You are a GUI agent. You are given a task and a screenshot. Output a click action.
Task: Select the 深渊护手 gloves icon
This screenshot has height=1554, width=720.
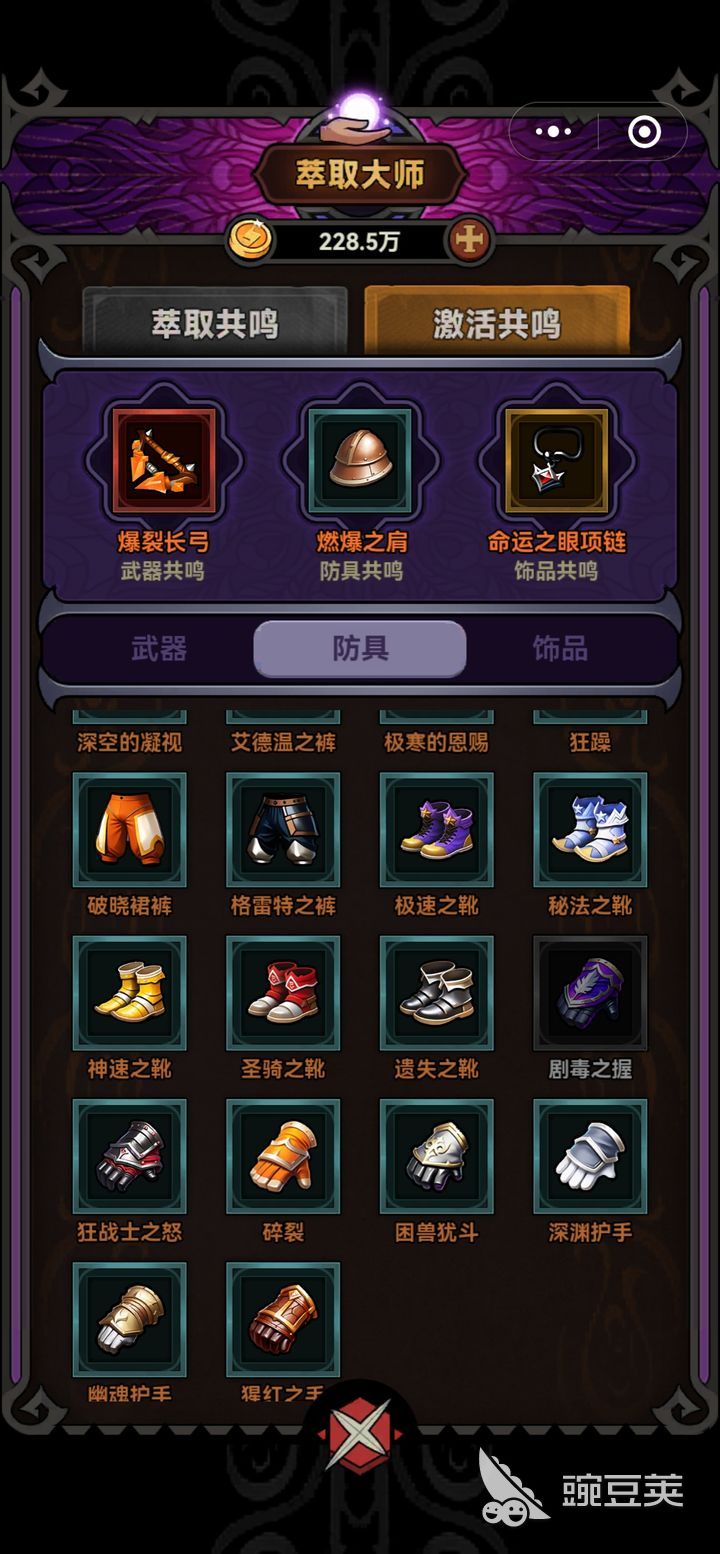click(x=589, y=1156)
